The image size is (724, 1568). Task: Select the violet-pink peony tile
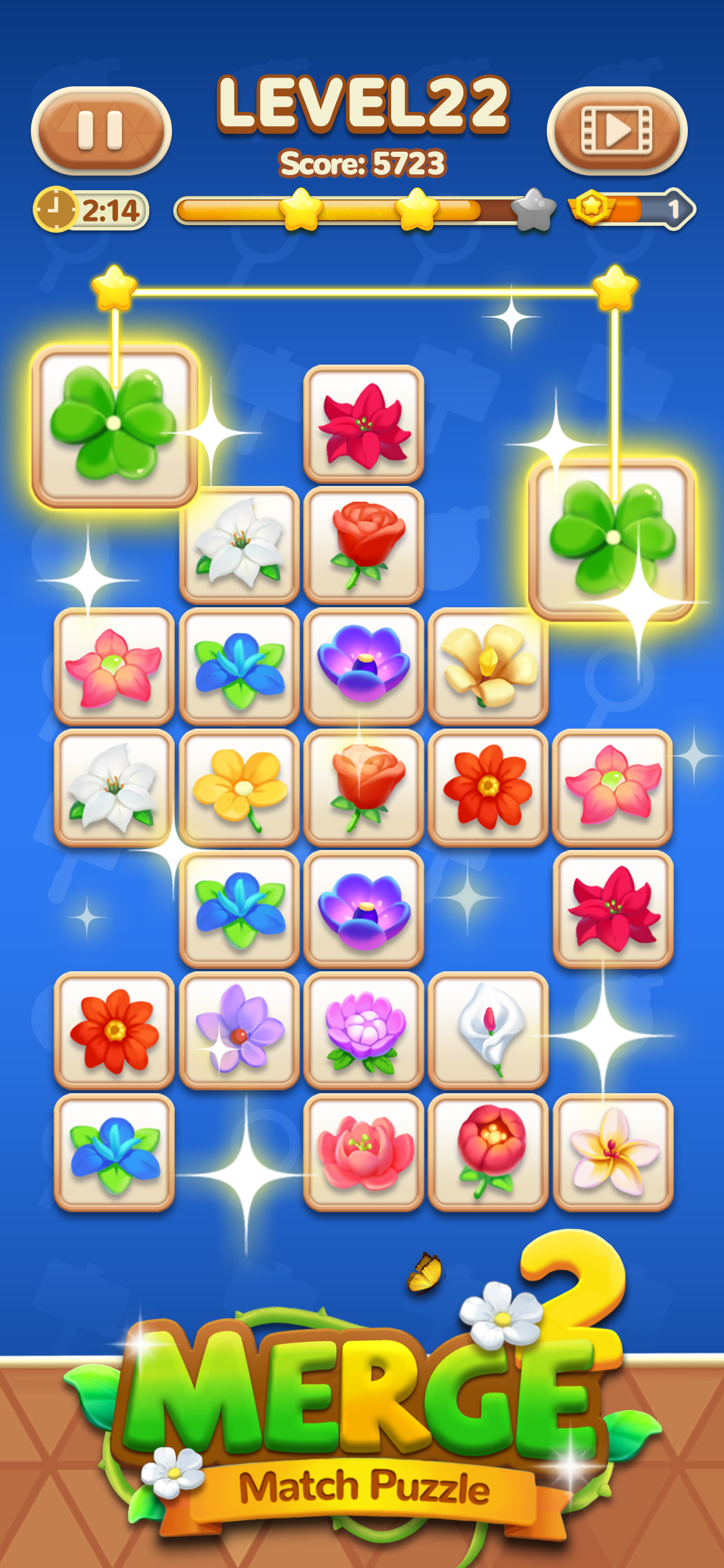(364, 1030)
